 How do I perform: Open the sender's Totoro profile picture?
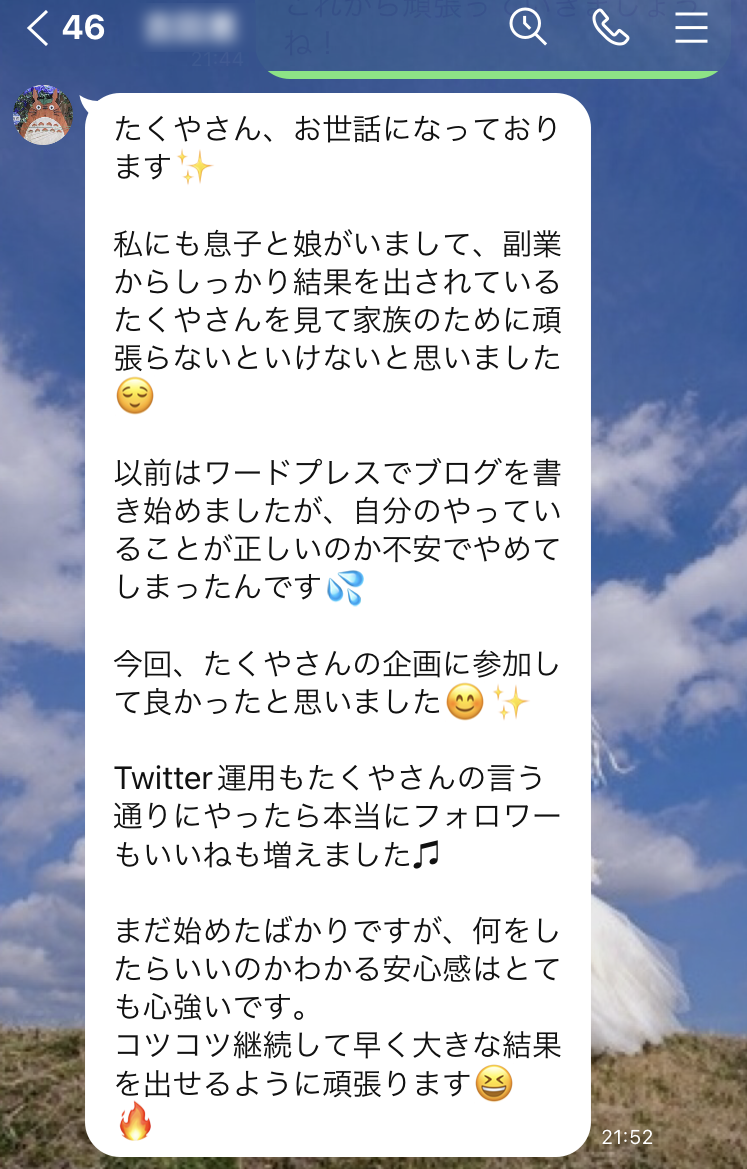click(43, 115)
